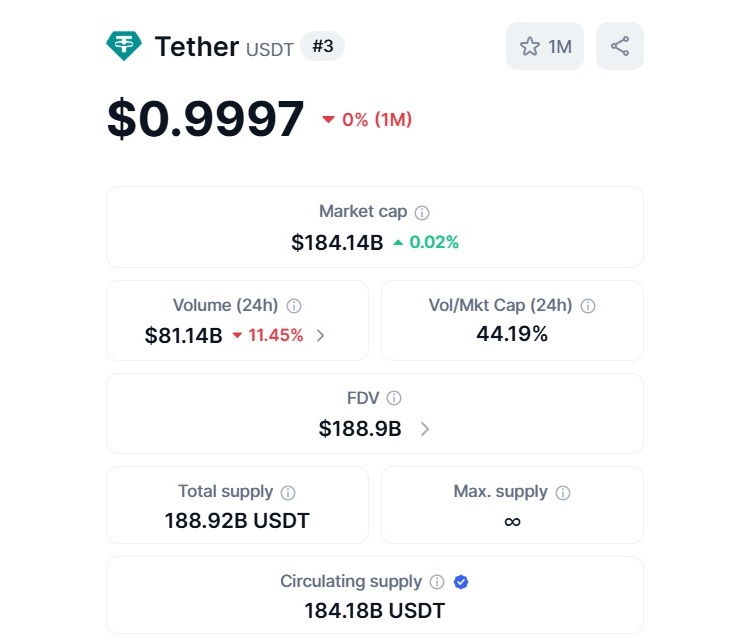This screenshot has width=745, height=641.
Task: Expand Volume (24h) details chevron
Action: pyautogui.click(x=320, y=336)
